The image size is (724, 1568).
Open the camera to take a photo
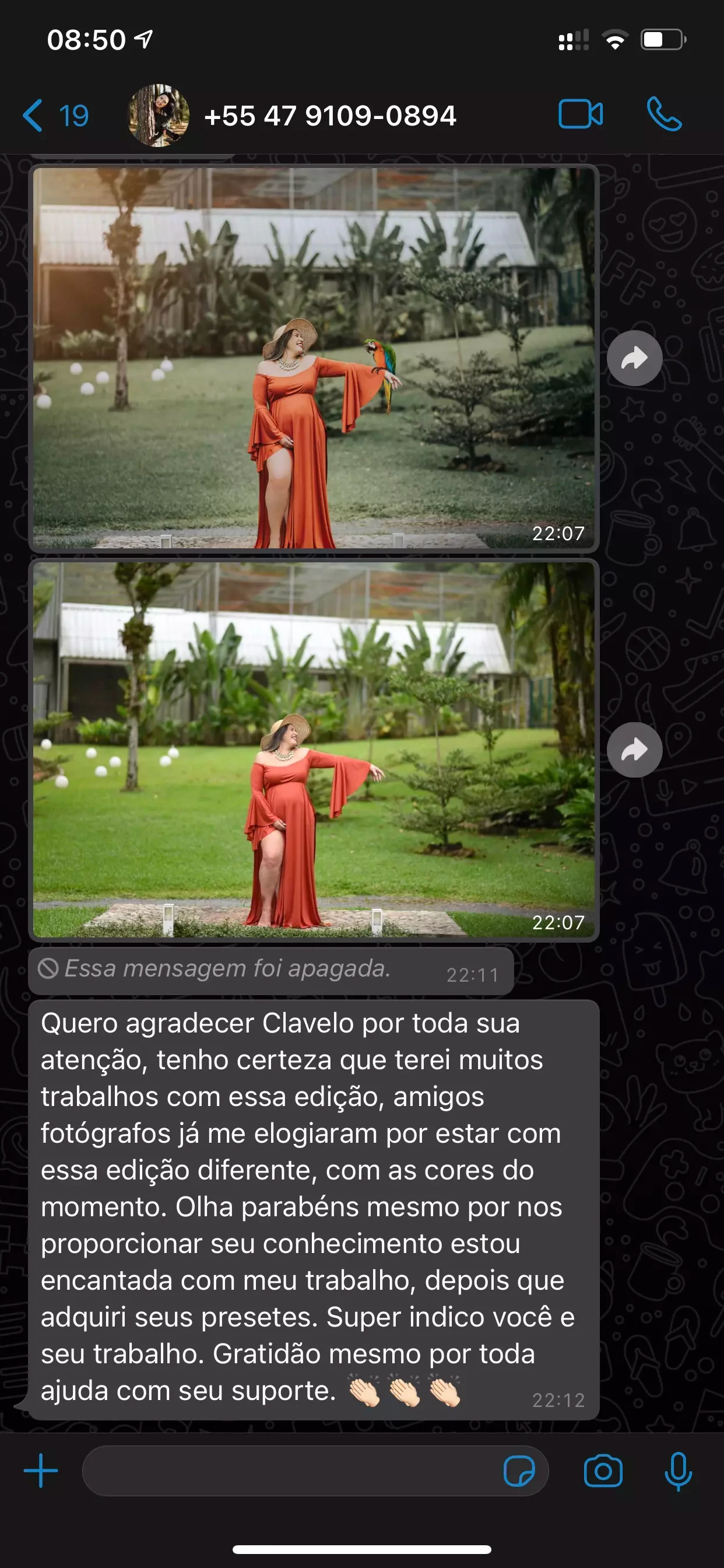(x=603, y=1471)
